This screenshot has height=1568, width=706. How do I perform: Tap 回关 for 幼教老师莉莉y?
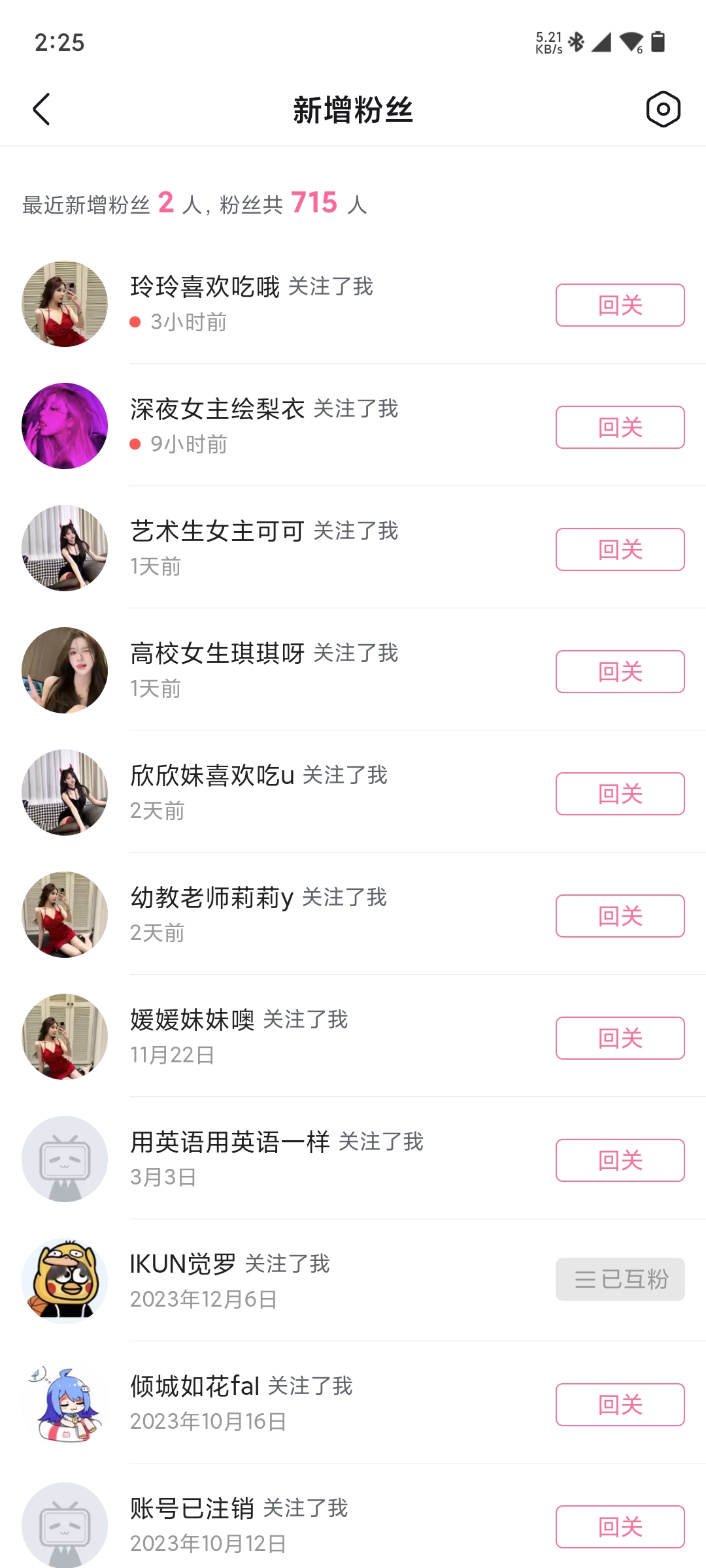pyautogui.click(x=620, y=916)
